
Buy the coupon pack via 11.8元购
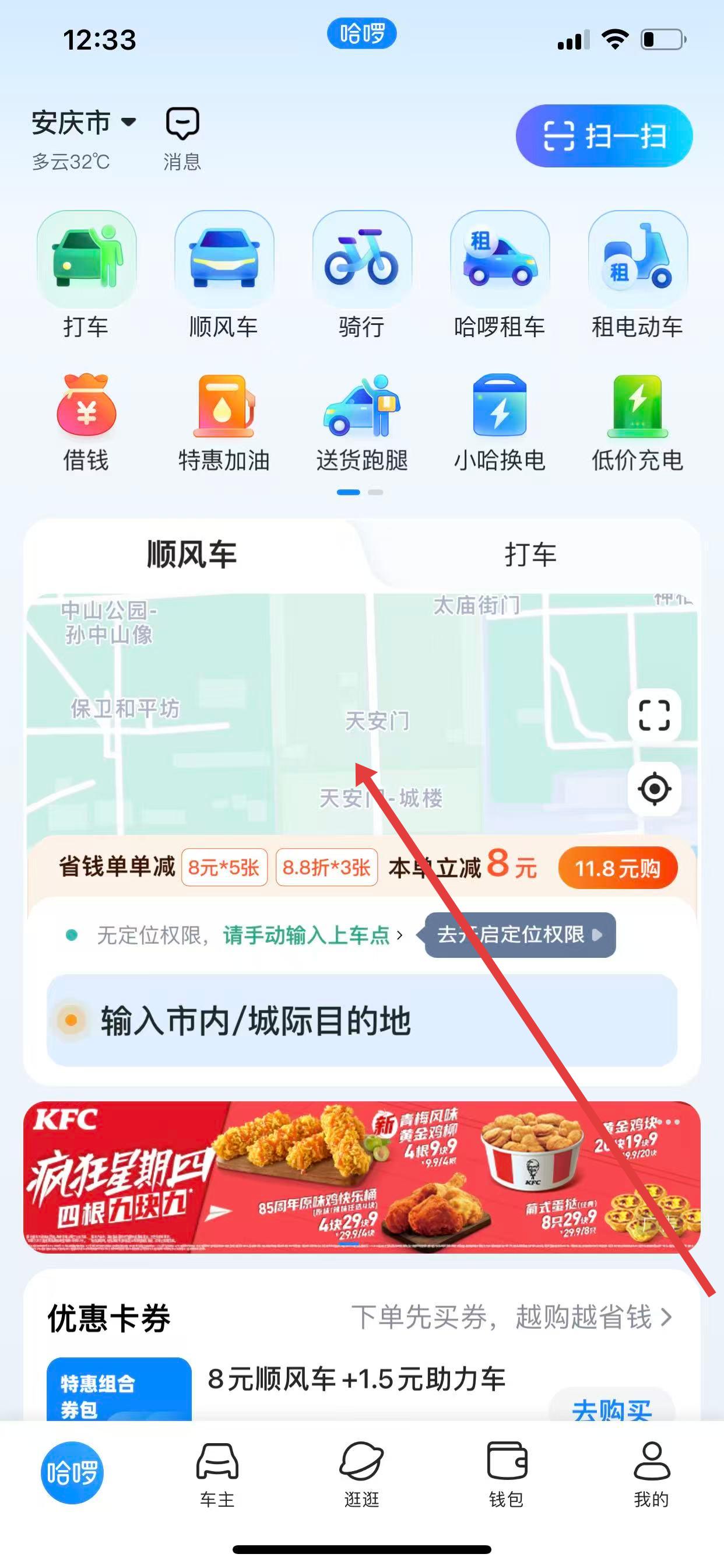[x=617, y=868]
